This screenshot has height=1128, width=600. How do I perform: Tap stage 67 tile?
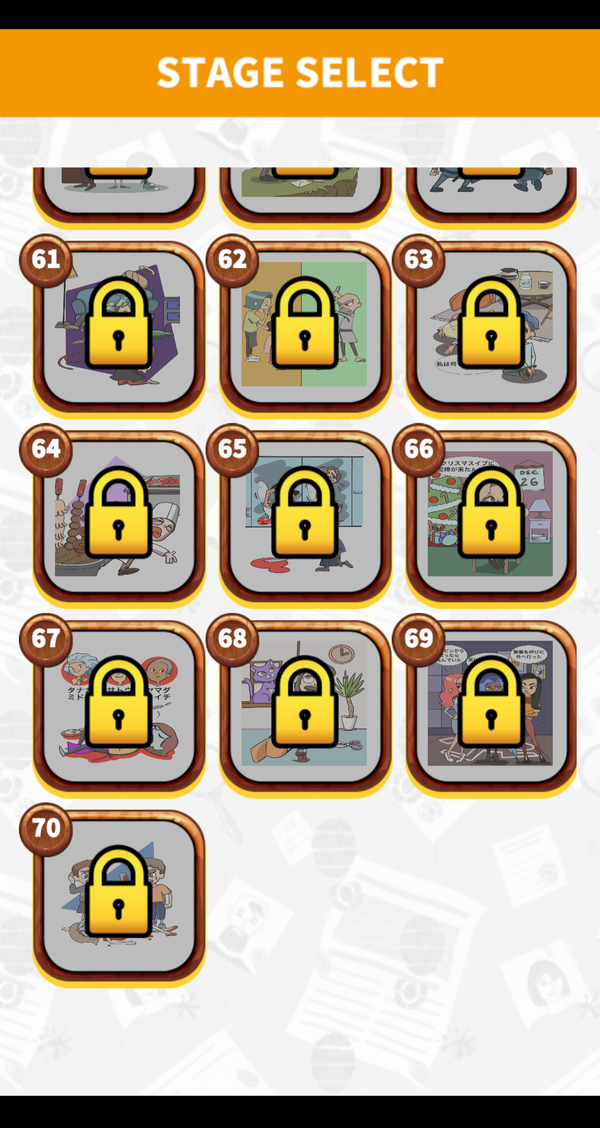tap(119, 708)
